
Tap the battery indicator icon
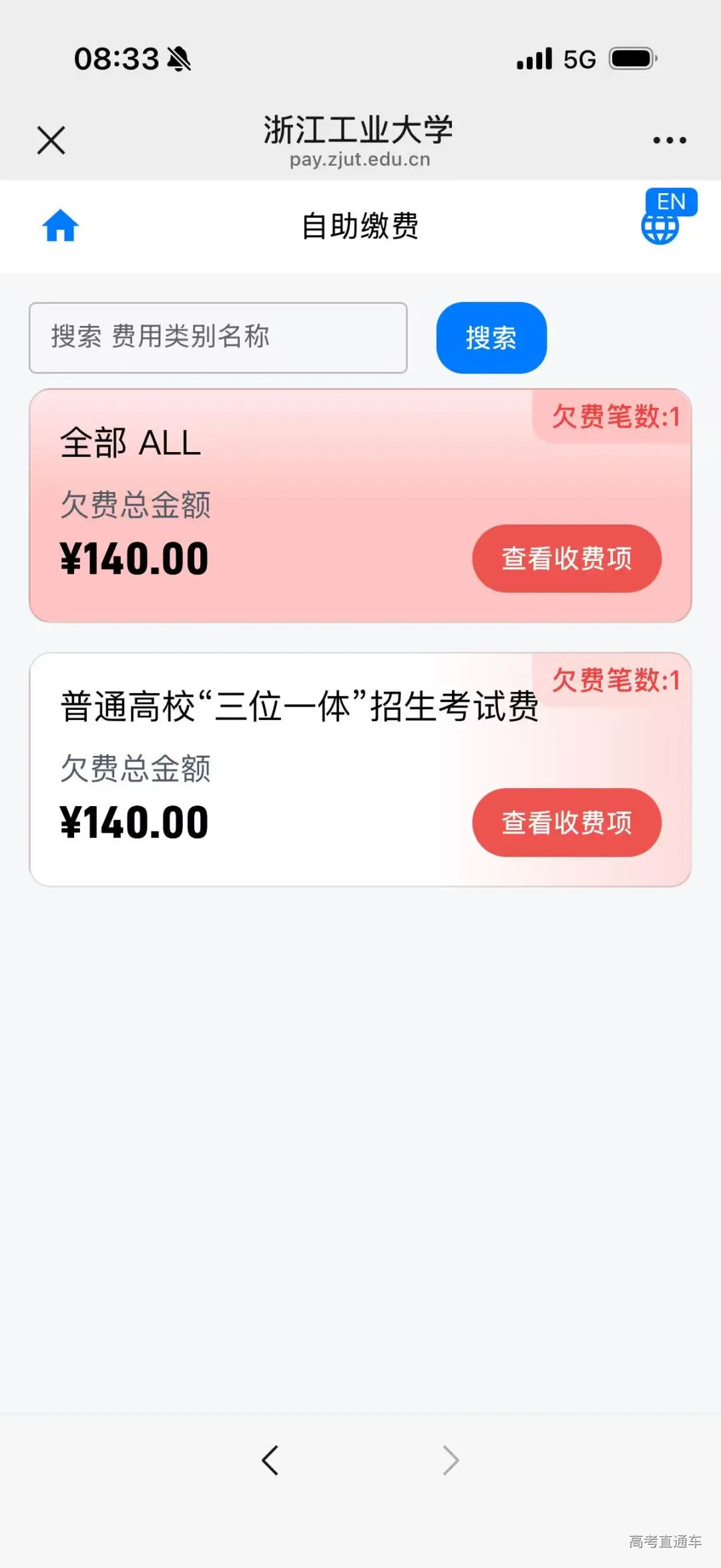point(630,59)
